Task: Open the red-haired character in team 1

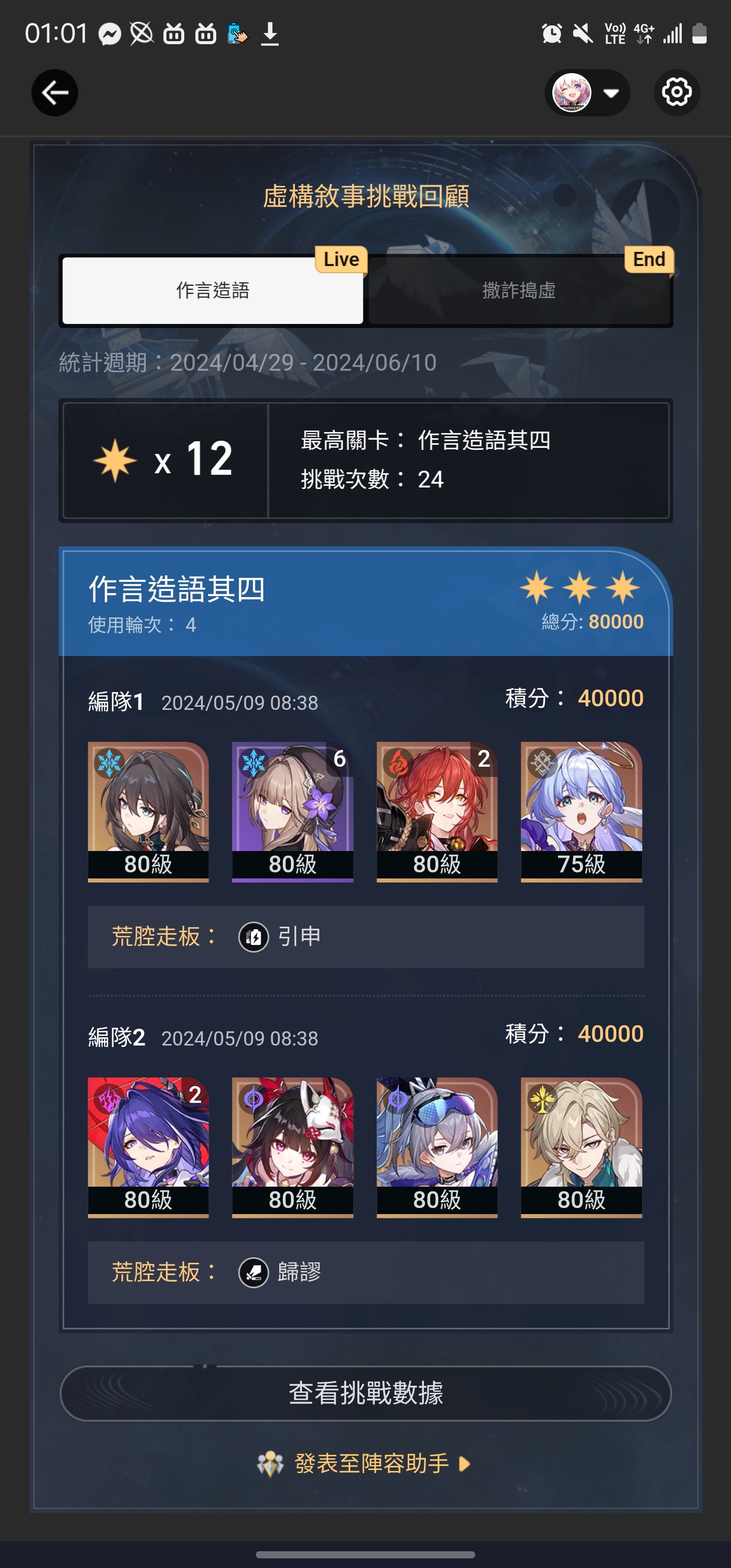Action: pyautogui.click(x=437, y=810)
